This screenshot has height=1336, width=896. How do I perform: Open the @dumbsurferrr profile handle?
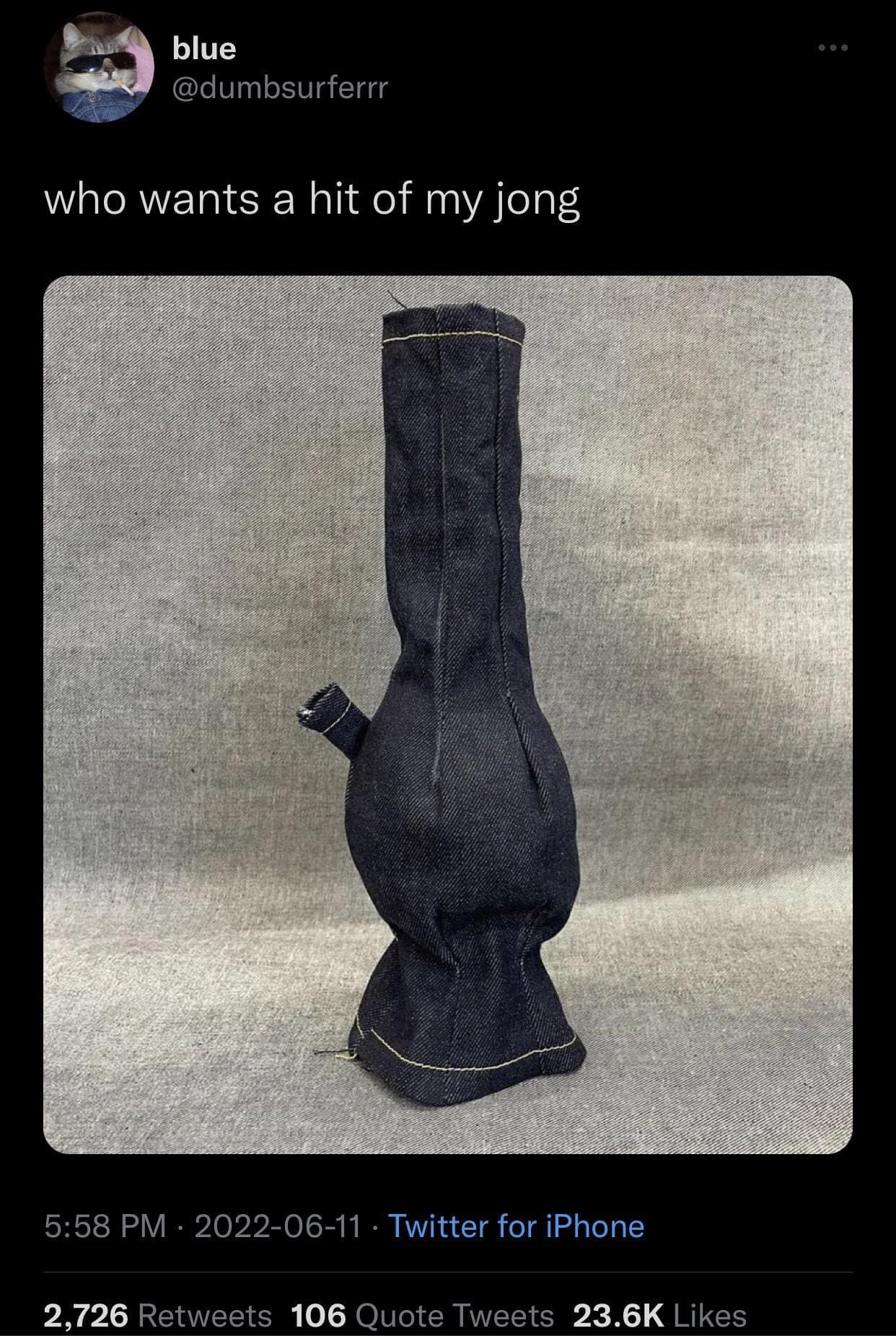tap(281, 89)
